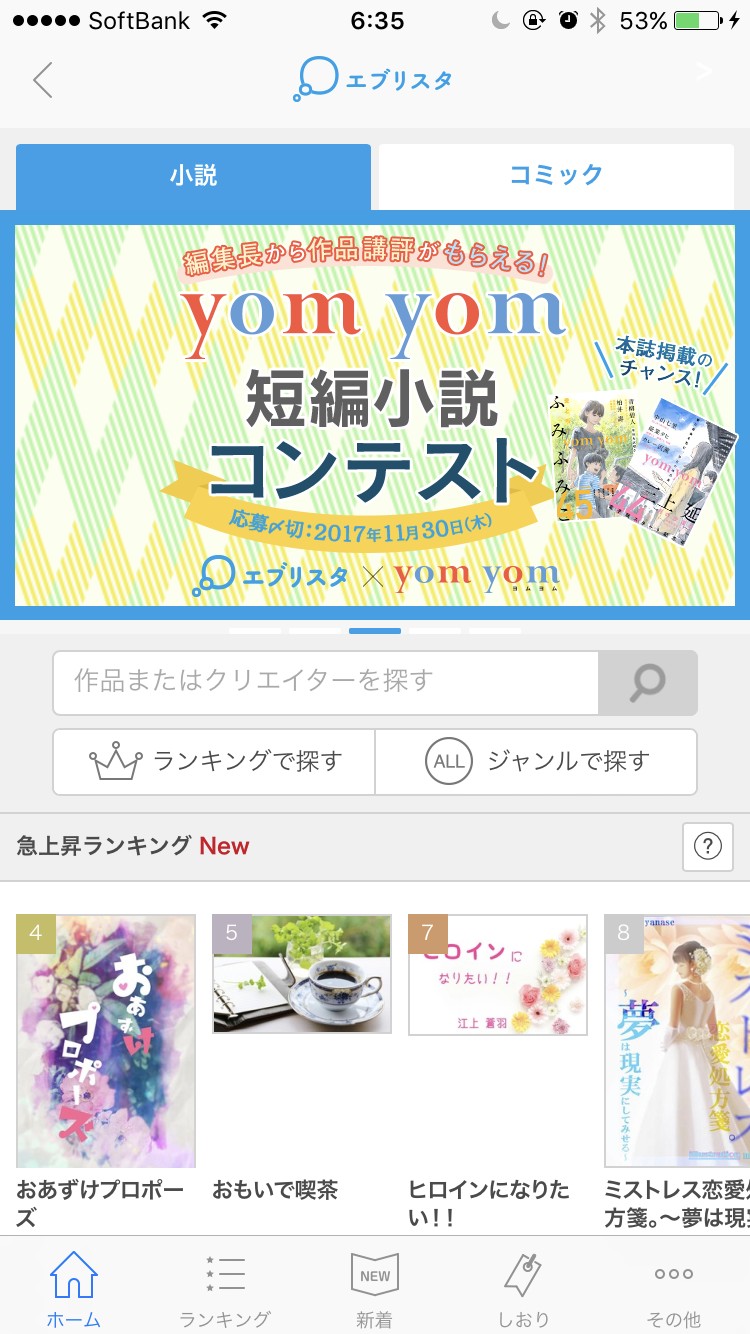Switch to the ランキング bottom tab
750x1334 pixels.
225,1290
